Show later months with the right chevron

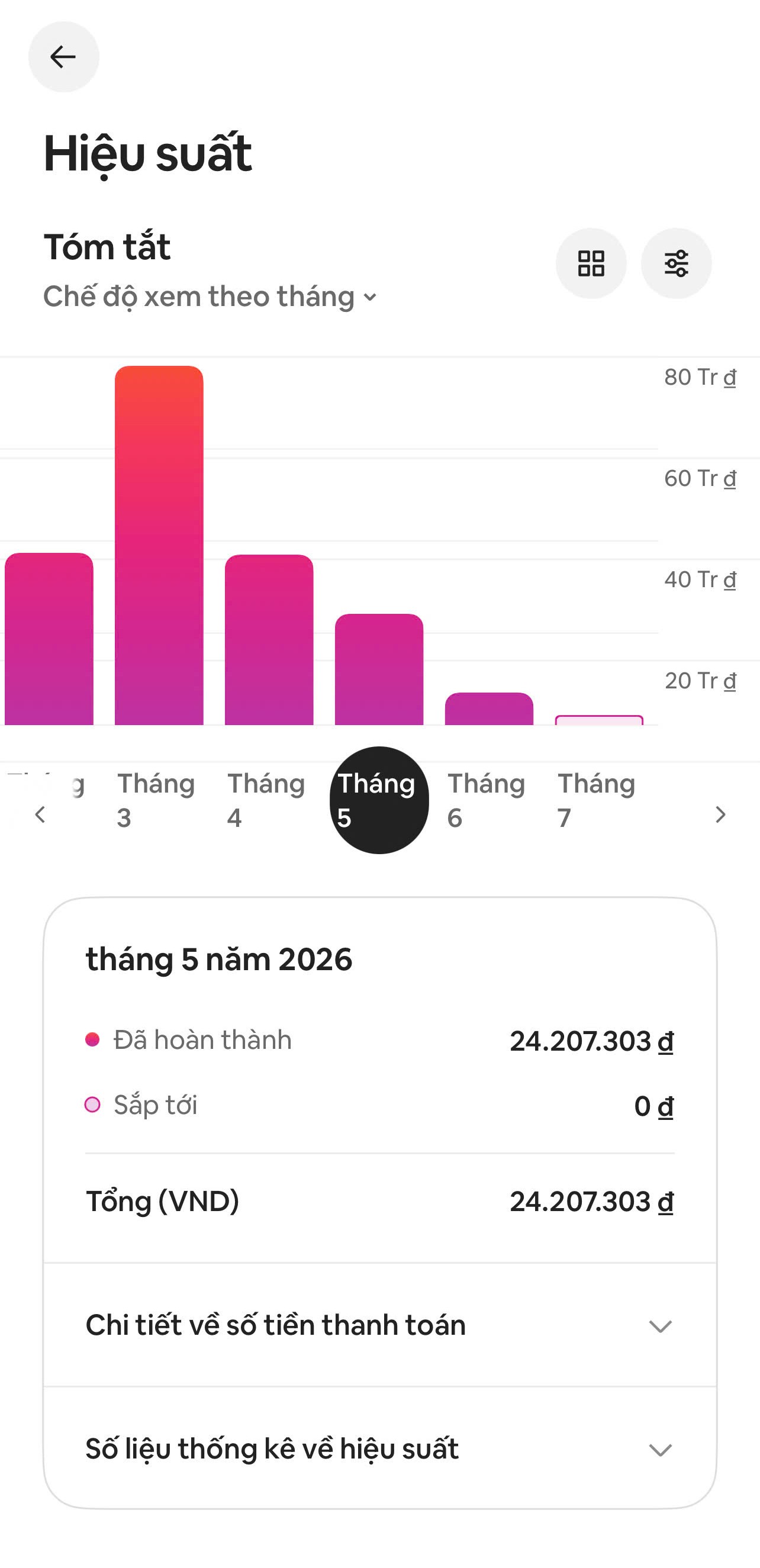pos(720,814)
